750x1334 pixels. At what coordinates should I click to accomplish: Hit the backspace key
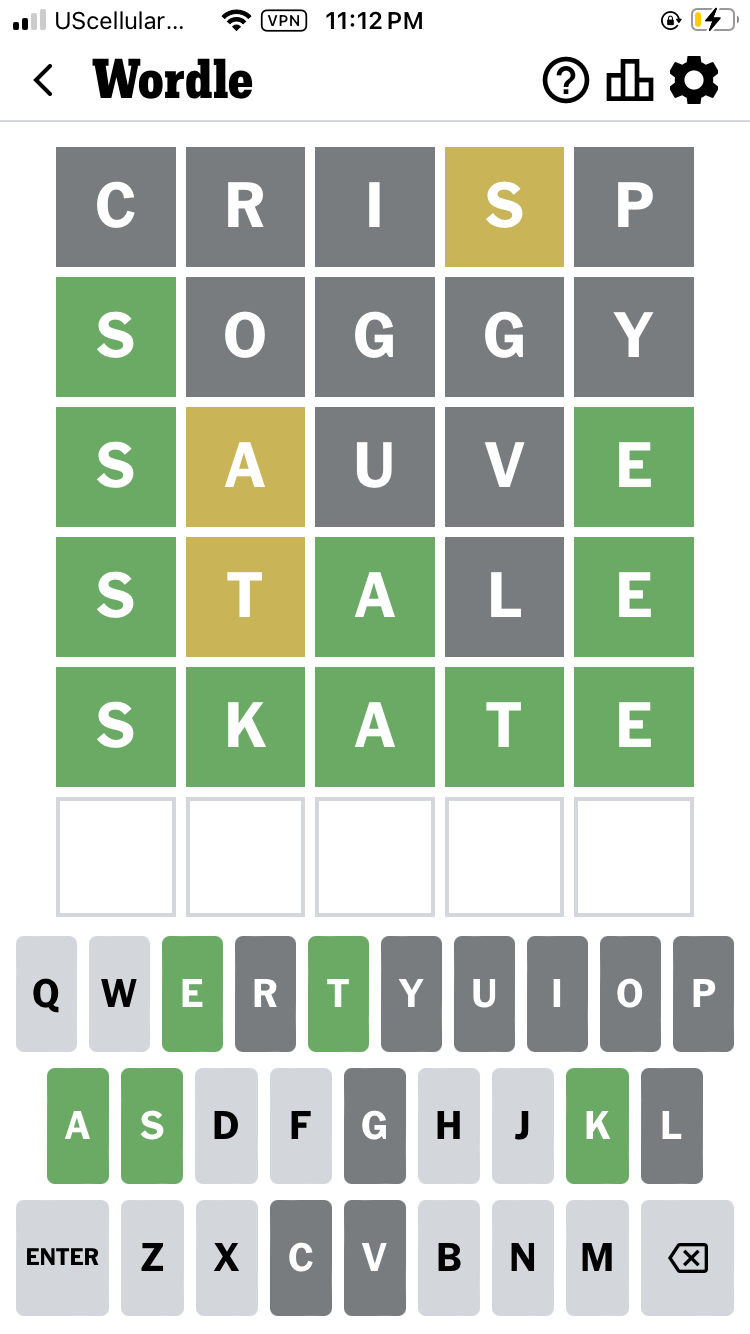pos(688,1257)
